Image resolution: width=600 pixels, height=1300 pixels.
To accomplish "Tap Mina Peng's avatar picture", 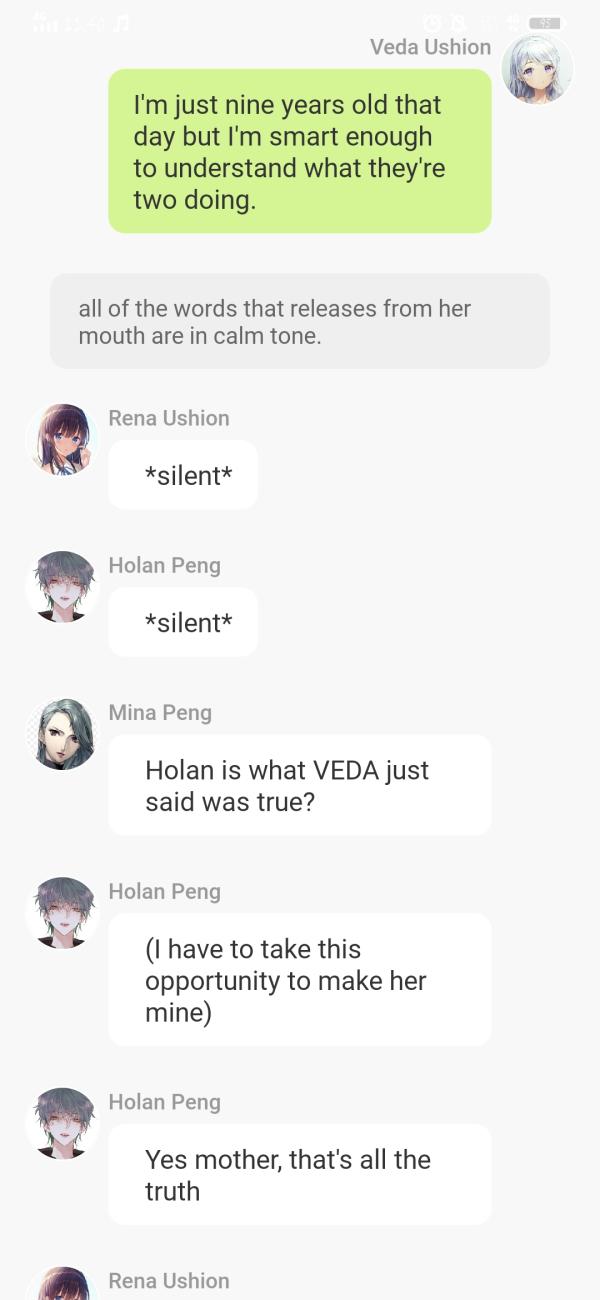I will click(64, 734).
